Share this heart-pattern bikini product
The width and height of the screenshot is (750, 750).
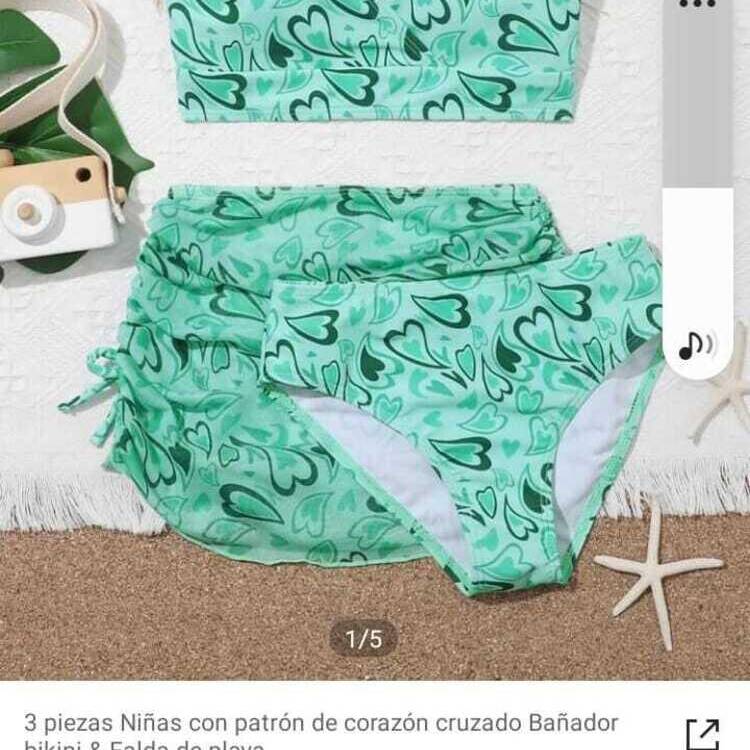coord(702,733)
